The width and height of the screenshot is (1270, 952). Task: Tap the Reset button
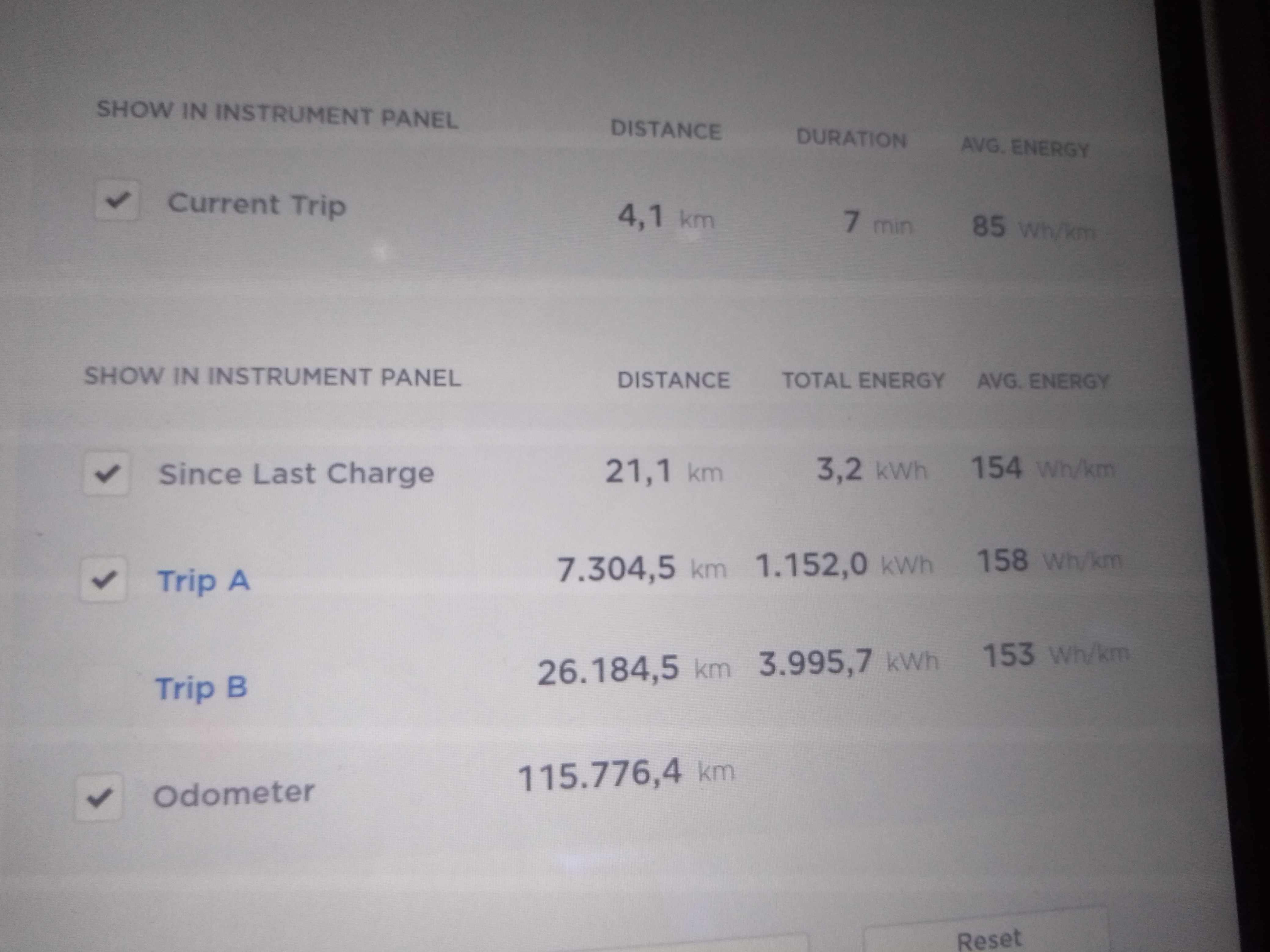click(x=987, y=936)
